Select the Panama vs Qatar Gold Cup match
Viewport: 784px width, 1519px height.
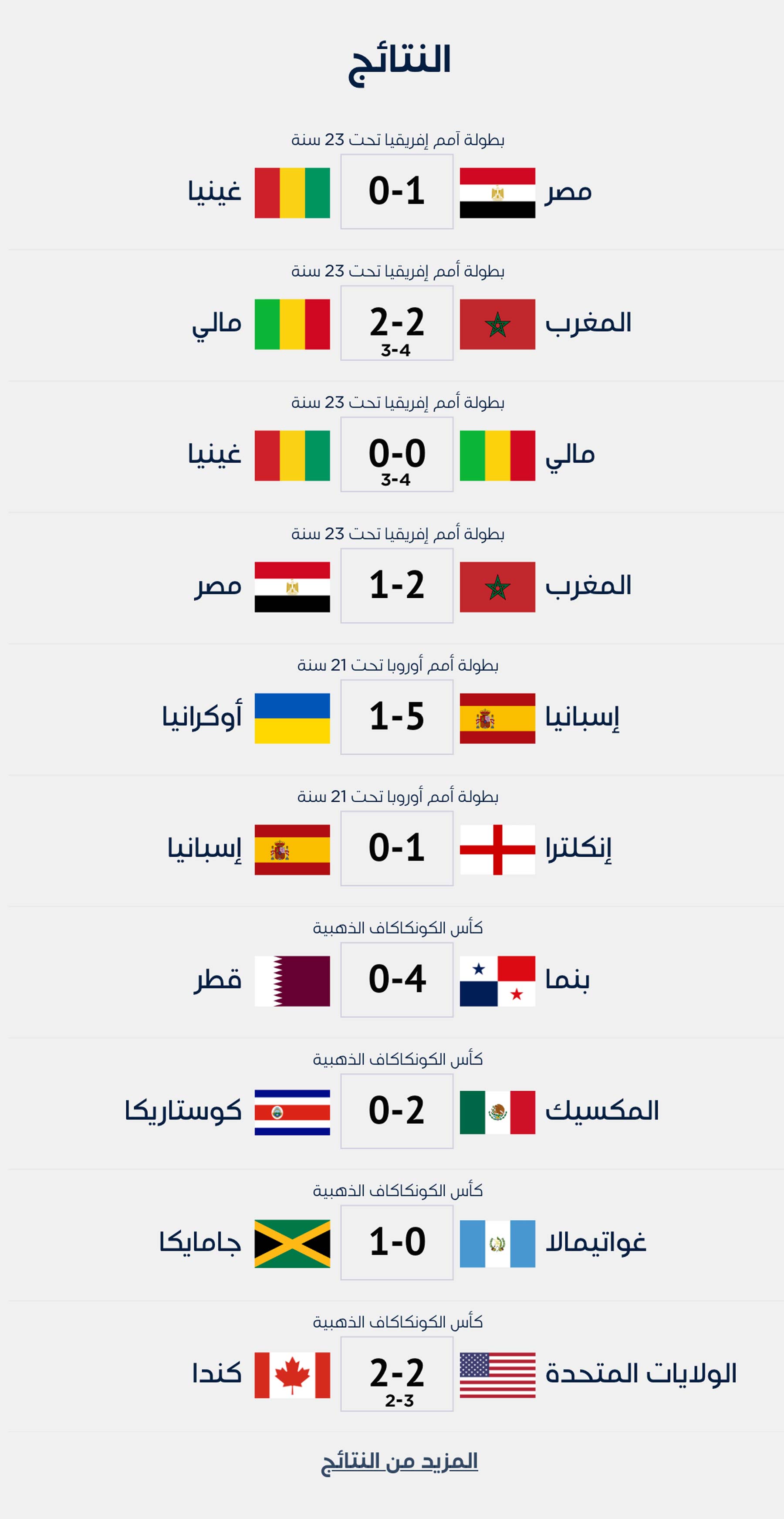[x=397, y=980]
